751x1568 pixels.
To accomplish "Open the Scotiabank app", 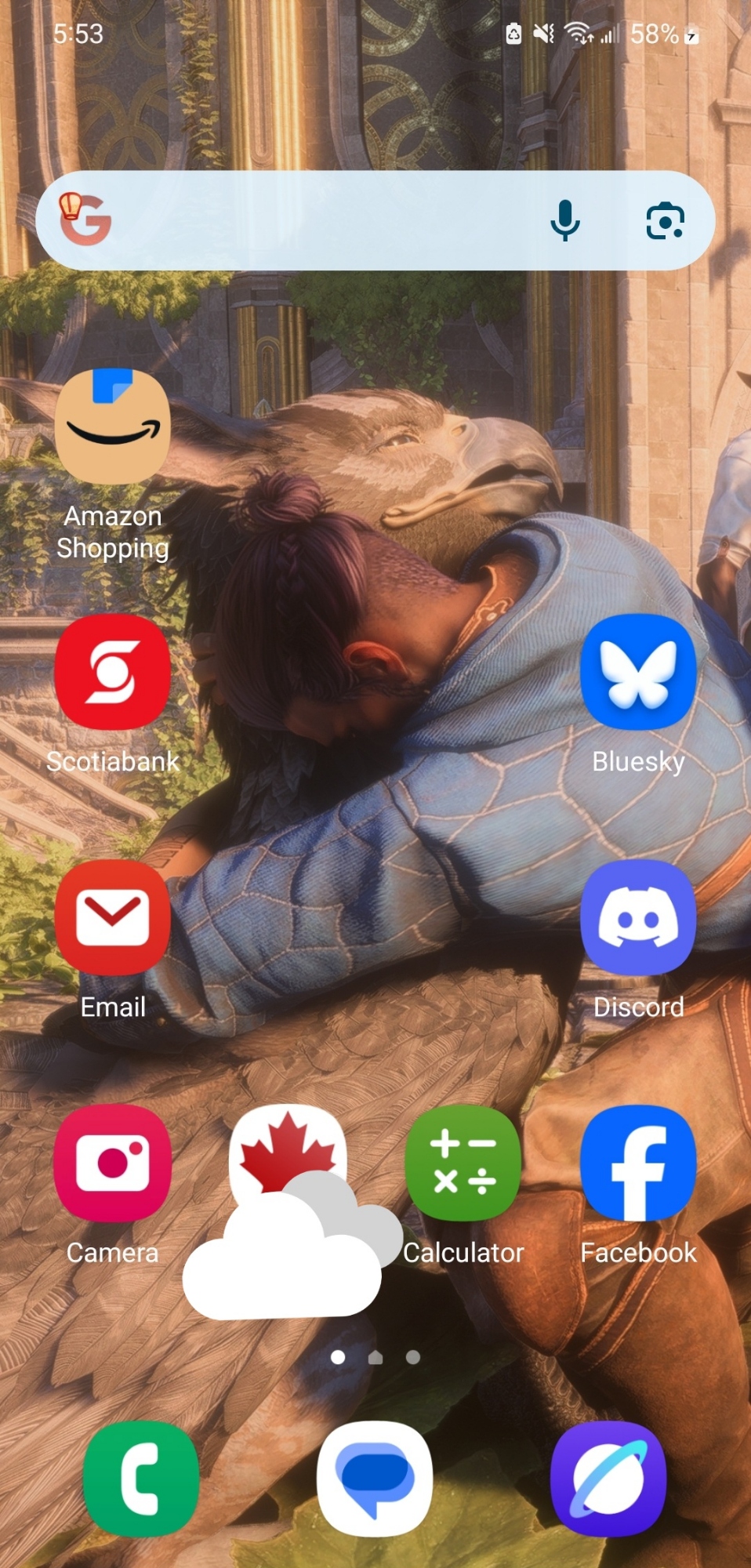I will pos(113,672).
